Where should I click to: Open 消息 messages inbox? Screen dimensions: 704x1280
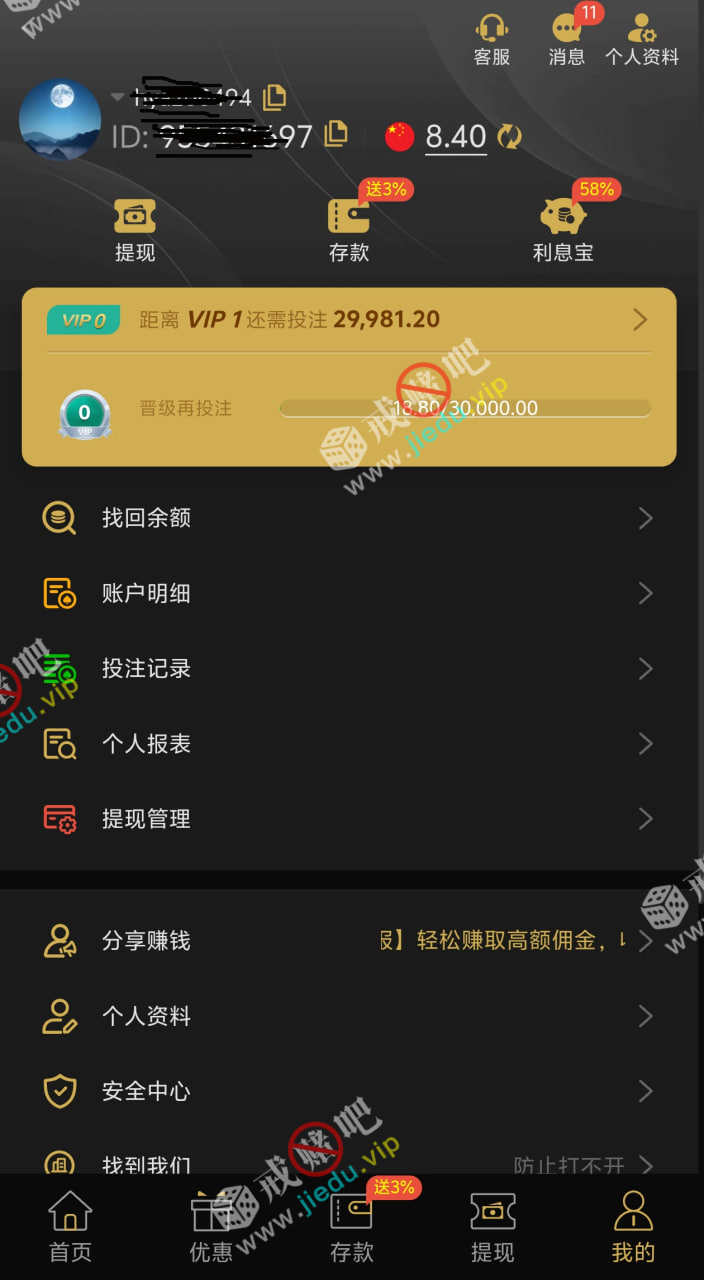(567, 40)
